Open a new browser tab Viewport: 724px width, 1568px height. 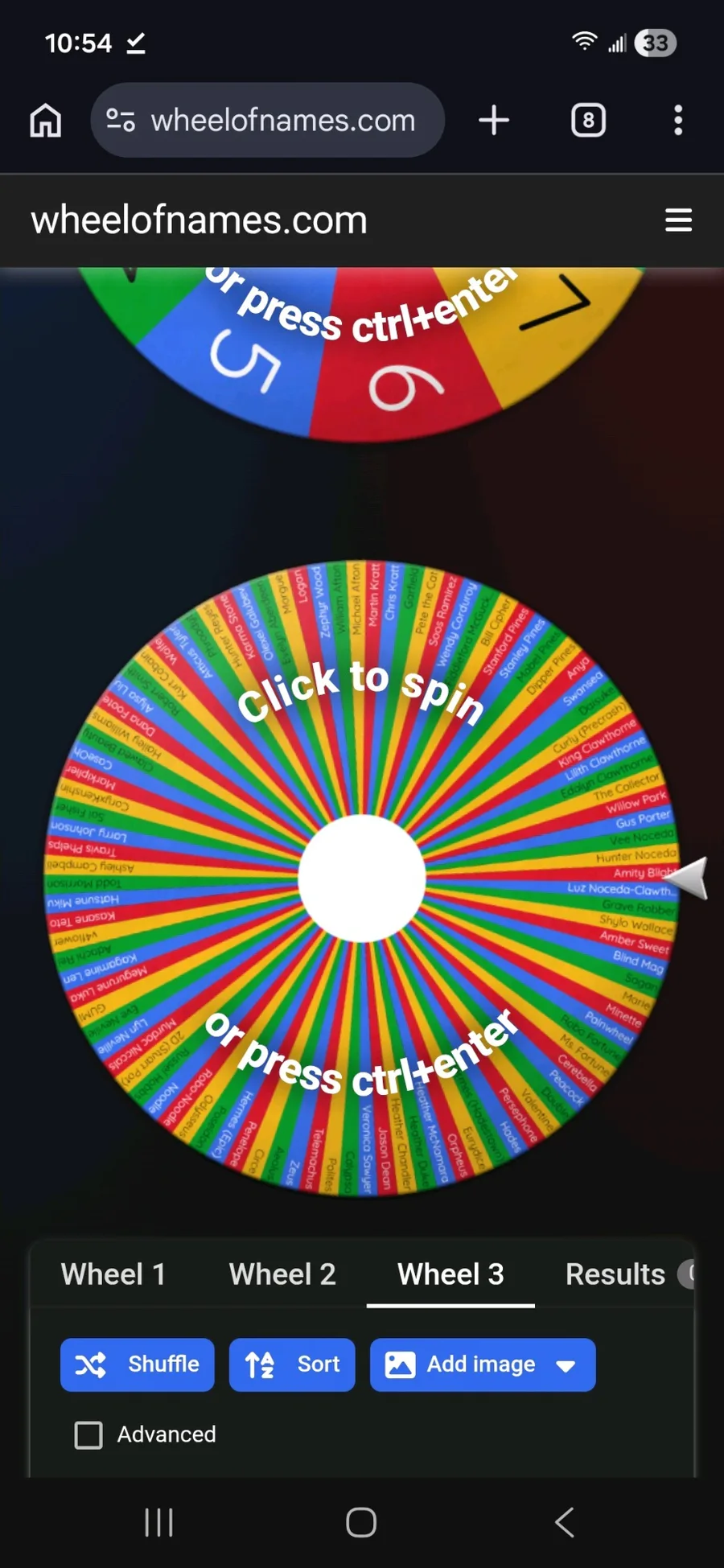(494, 121)
